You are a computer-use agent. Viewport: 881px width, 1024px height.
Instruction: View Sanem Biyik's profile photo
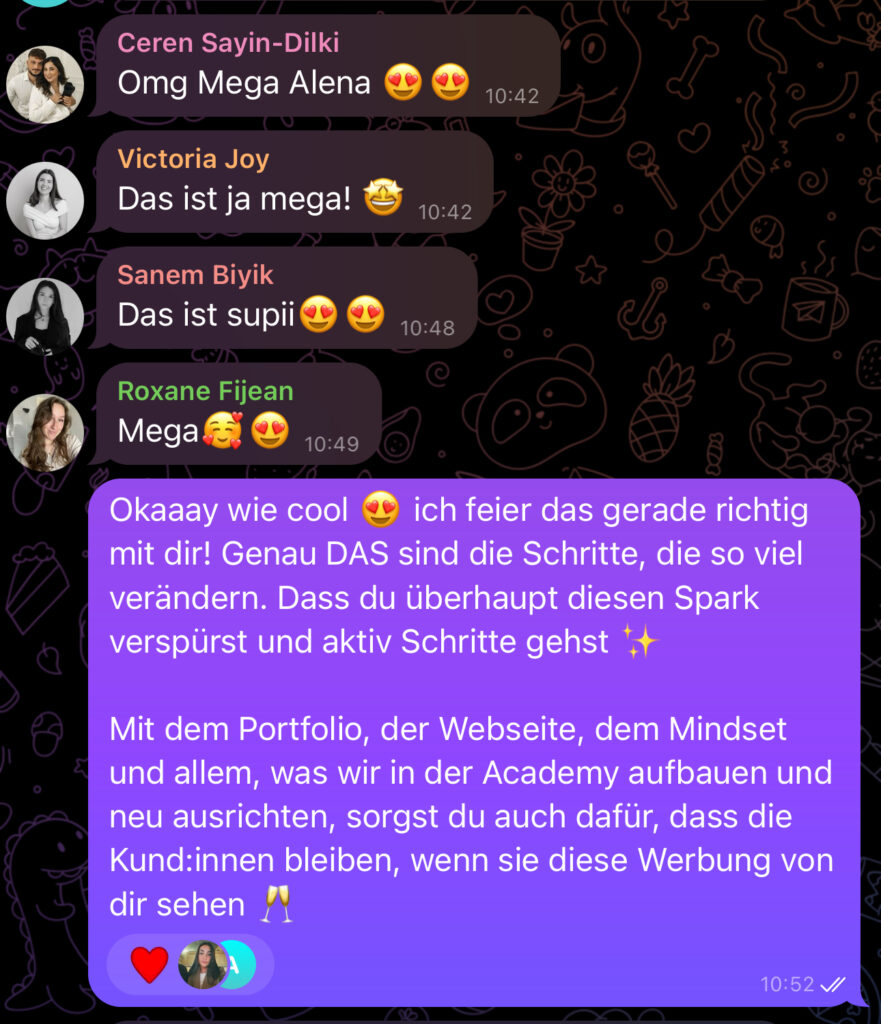pyautogui.click(x=45, y=316)
